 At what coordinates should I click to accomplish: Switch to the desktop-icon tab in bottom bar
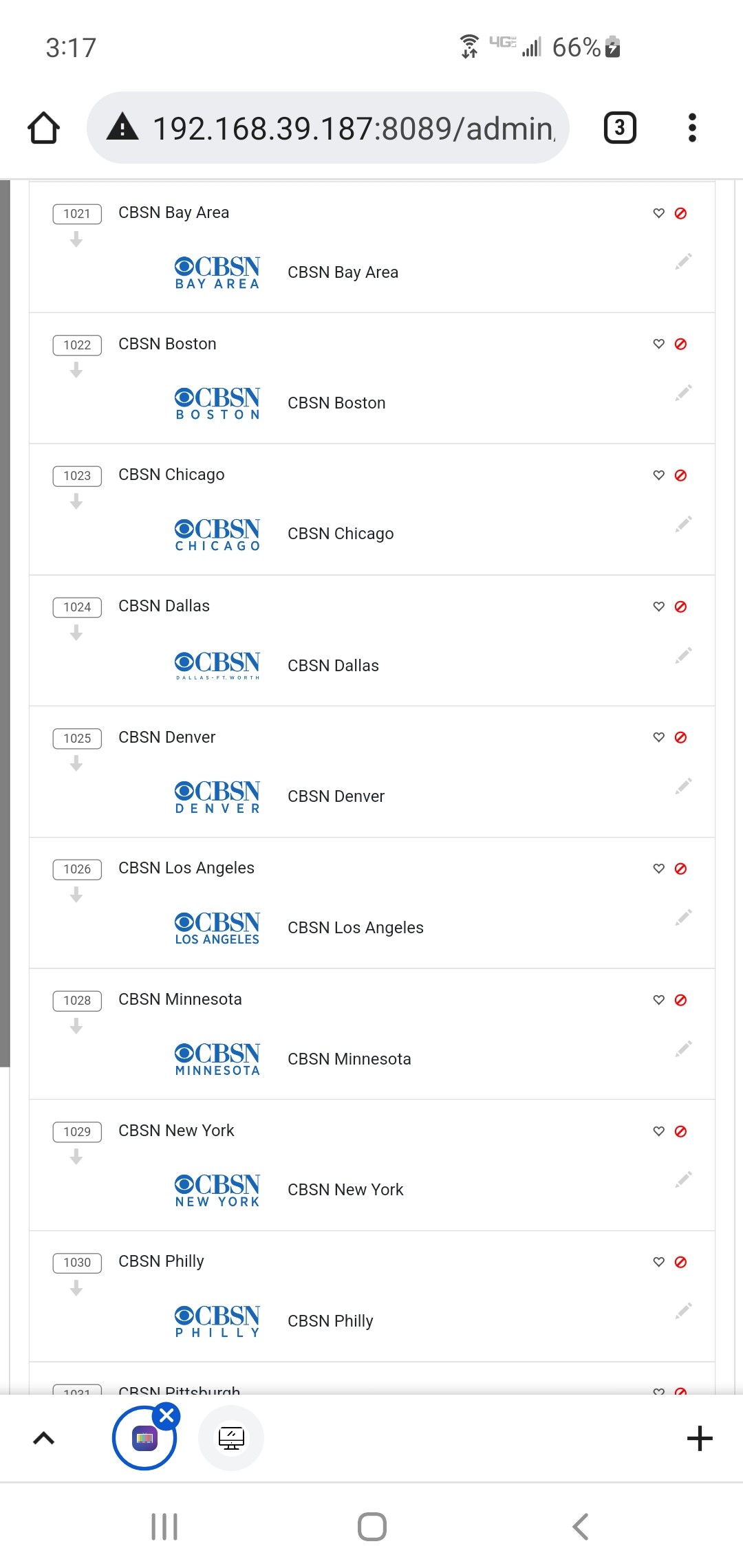[231, 1438]
